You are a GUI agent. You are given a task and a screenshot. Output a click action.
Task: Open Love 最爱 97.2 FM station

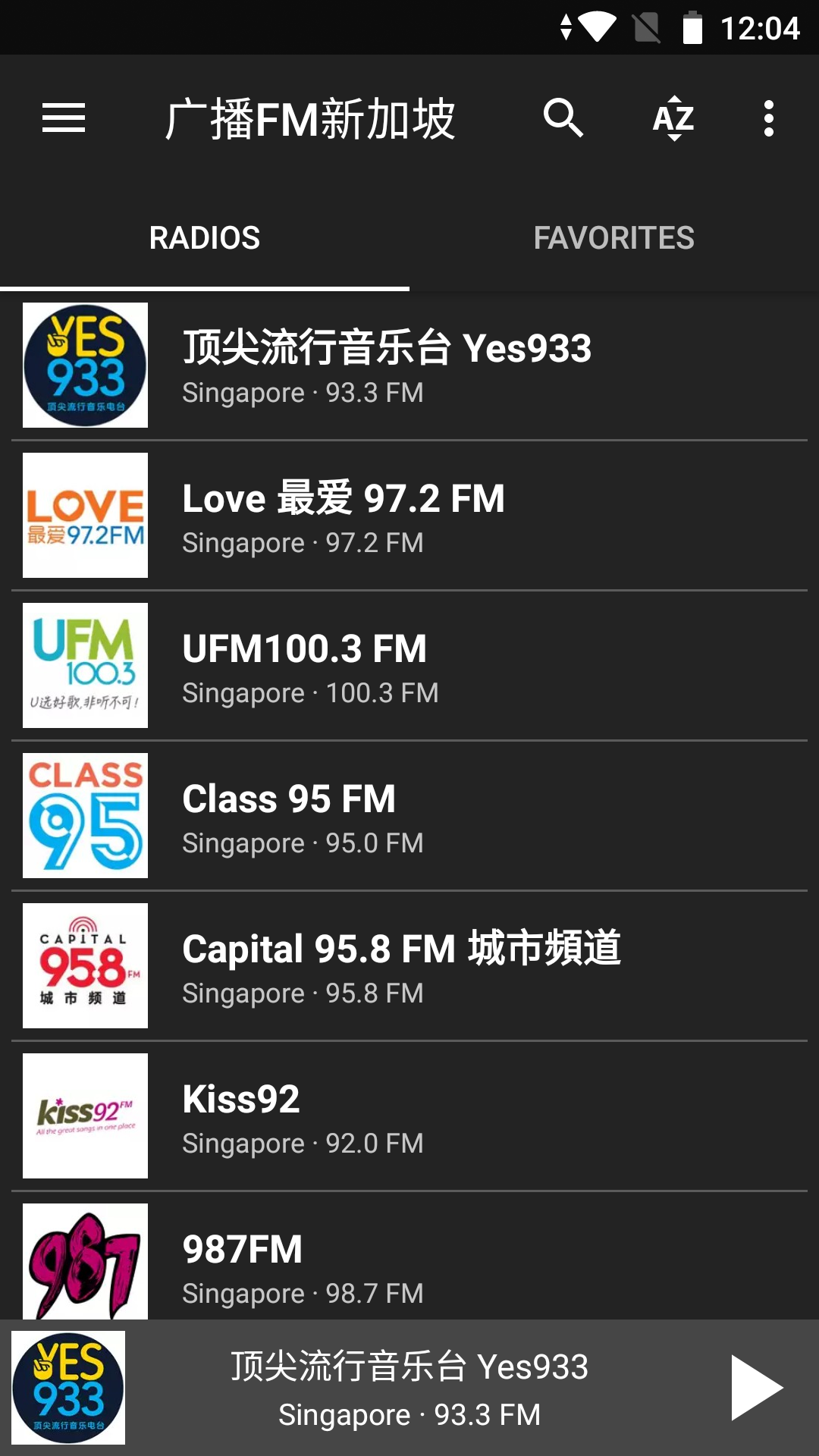(x=409, y=516)
